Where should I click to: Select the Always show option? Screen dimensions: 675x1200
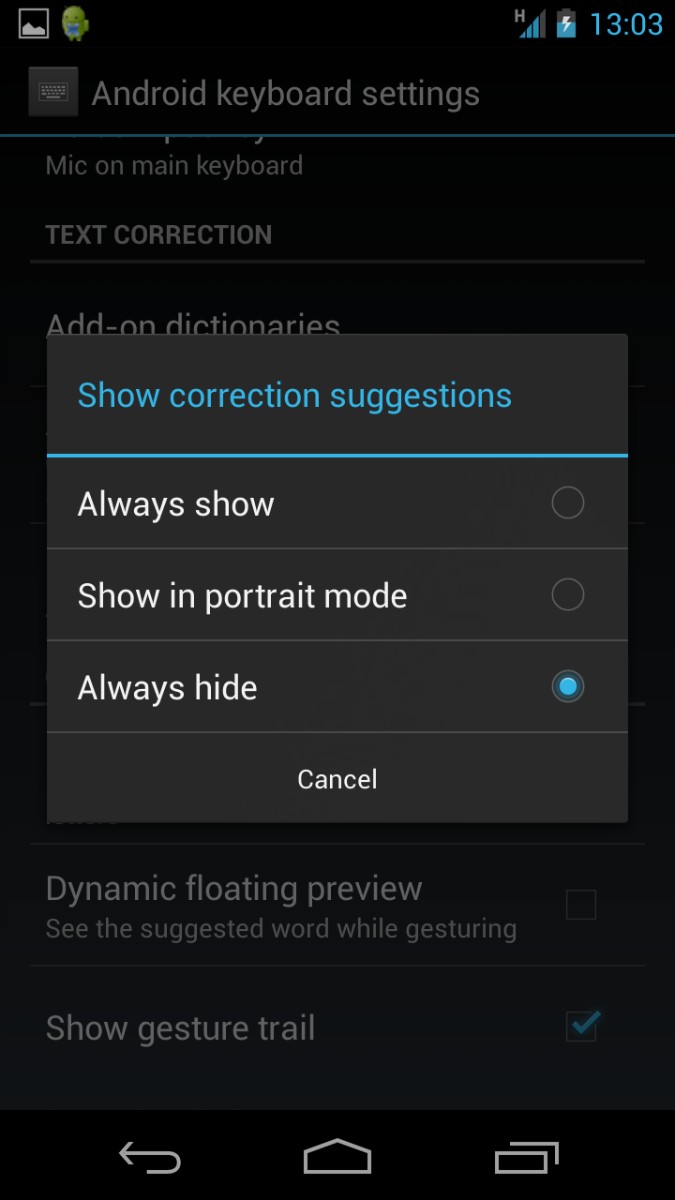coord(336,503)
